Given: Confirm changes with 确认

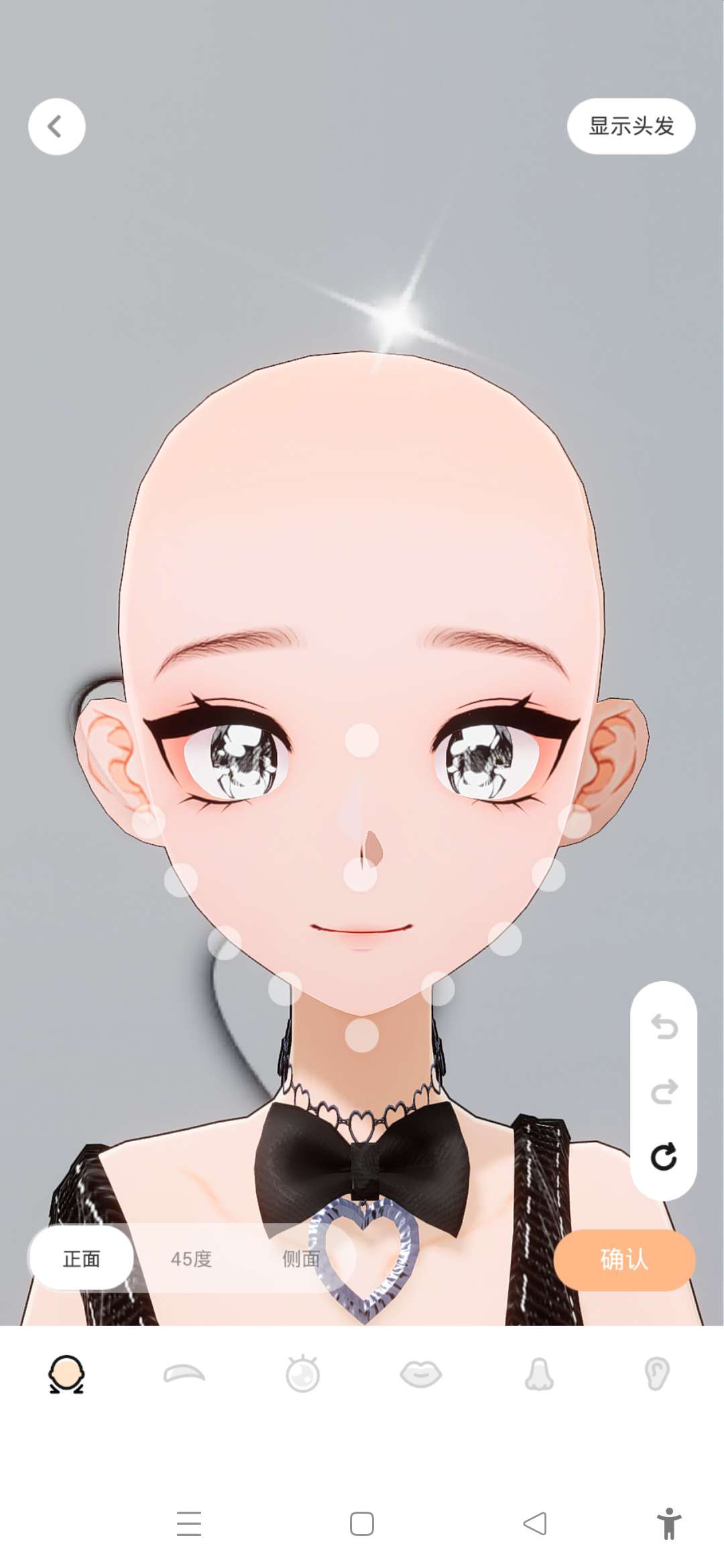Looking at the screenshot, I should (x=624, y=1260).
